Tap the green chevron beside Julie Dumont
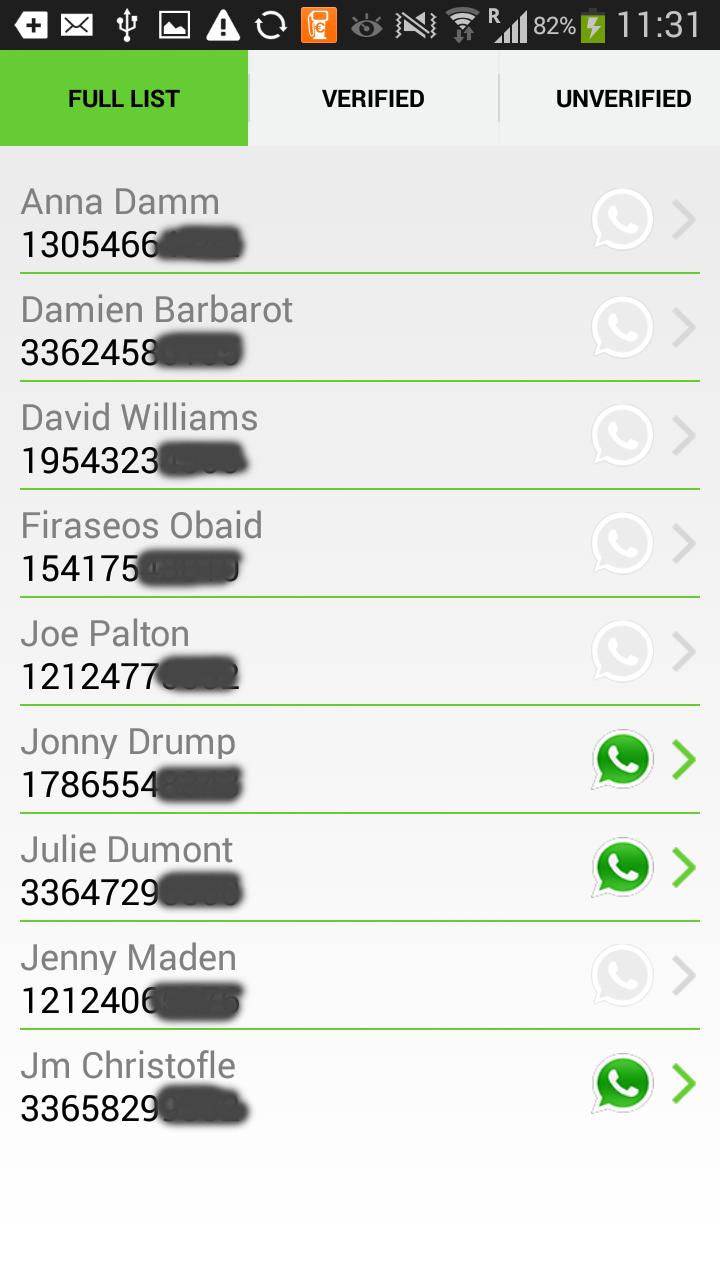 (x=684, y=868)
